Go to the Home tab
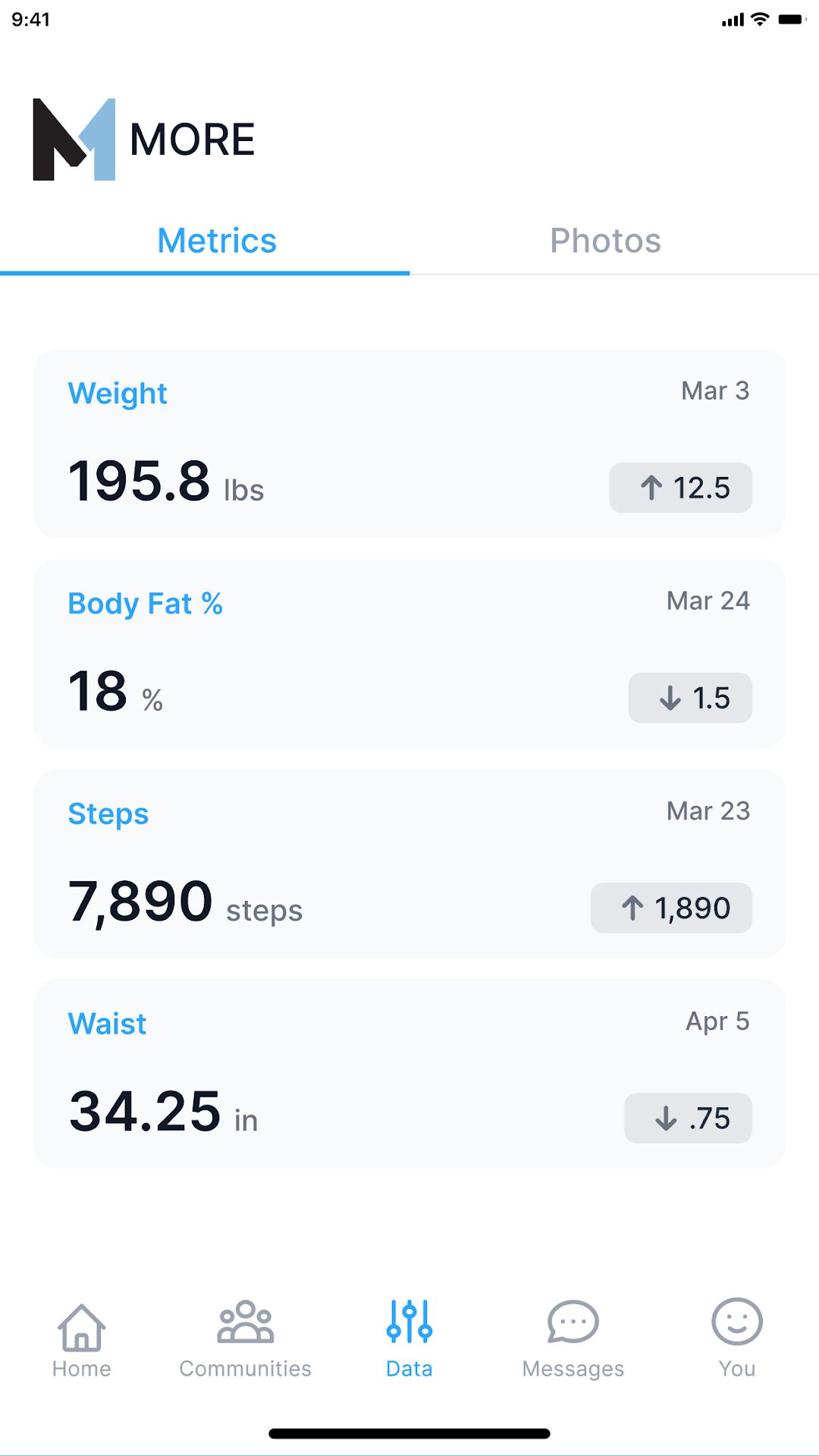 click(x=82, y=1341)
